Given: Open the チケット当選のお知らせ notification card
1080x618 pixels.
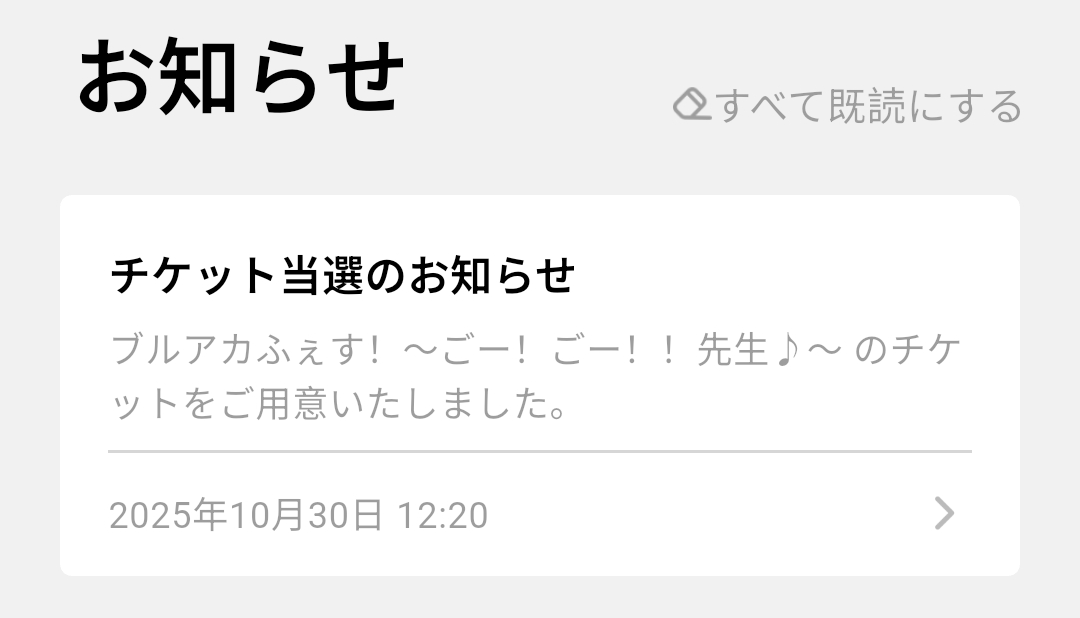Looking at the screenshot, I should (x=540, y=385).
